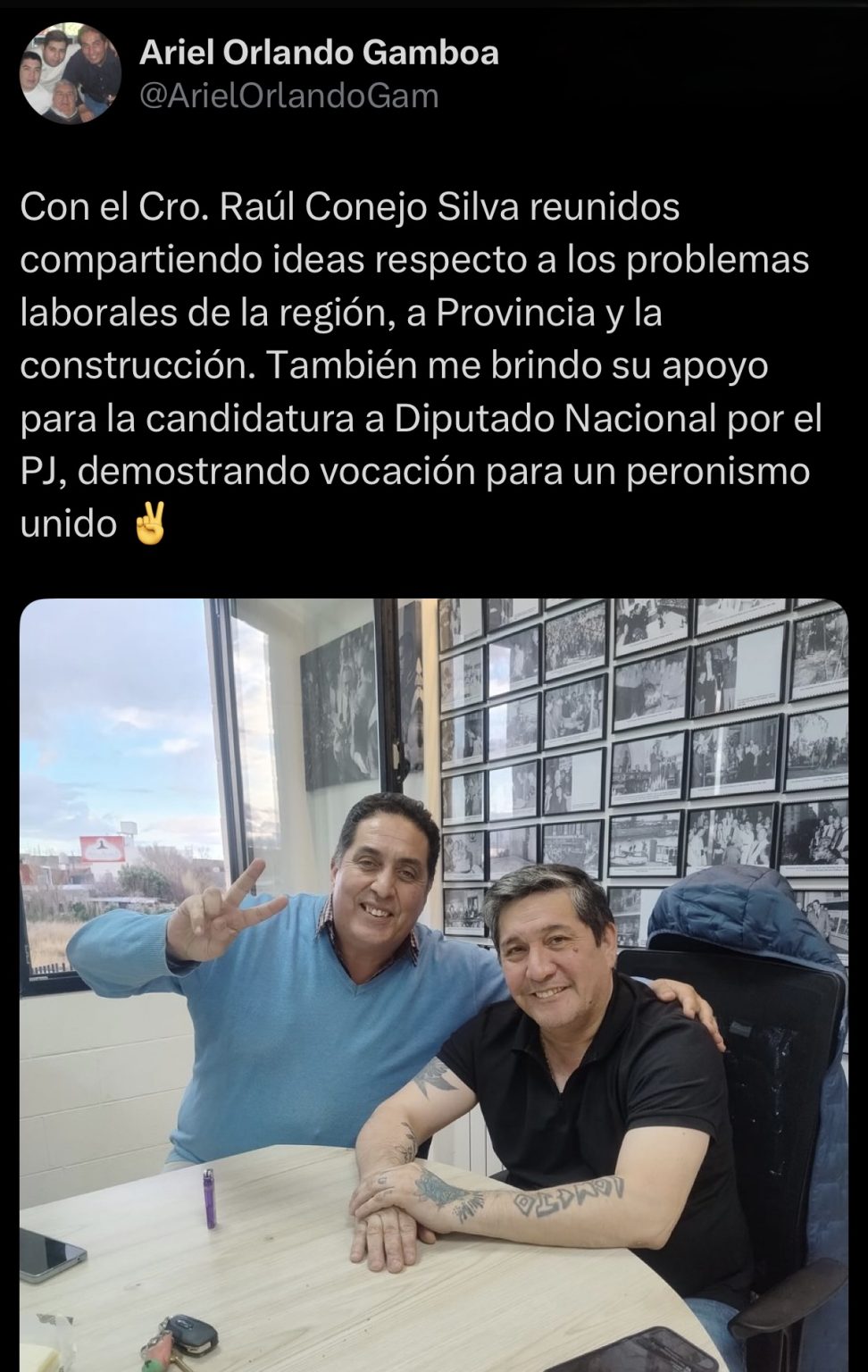The width and height of the screenshot is (868, 1372).
Task: Open Ariel Orlando Gamboa's profile picture
Action: click(70, 73)
